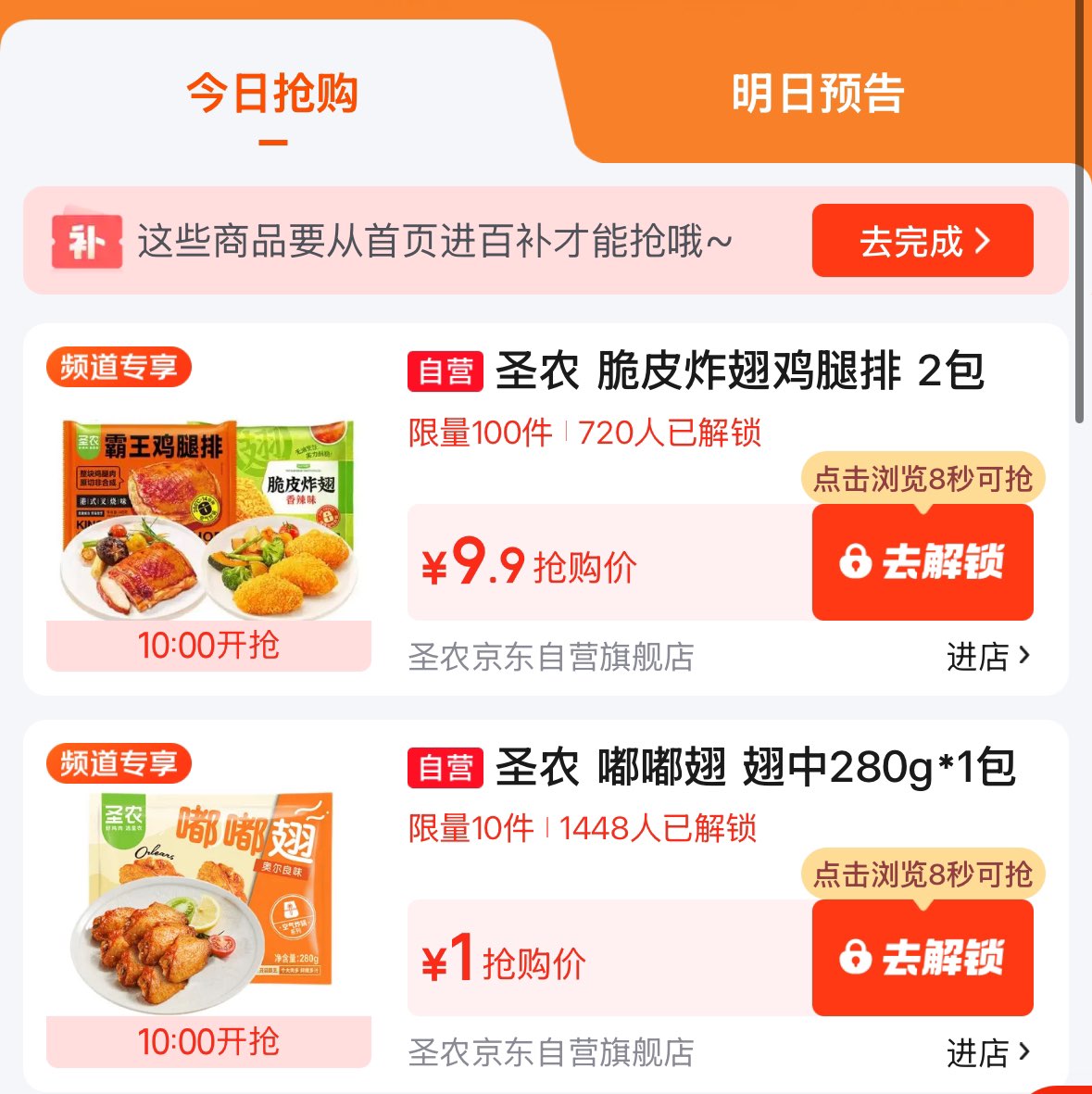Switch to the 明日预告 tab
The height and width of the screenshot is (1094, 1092).
[x=817, y=94]
